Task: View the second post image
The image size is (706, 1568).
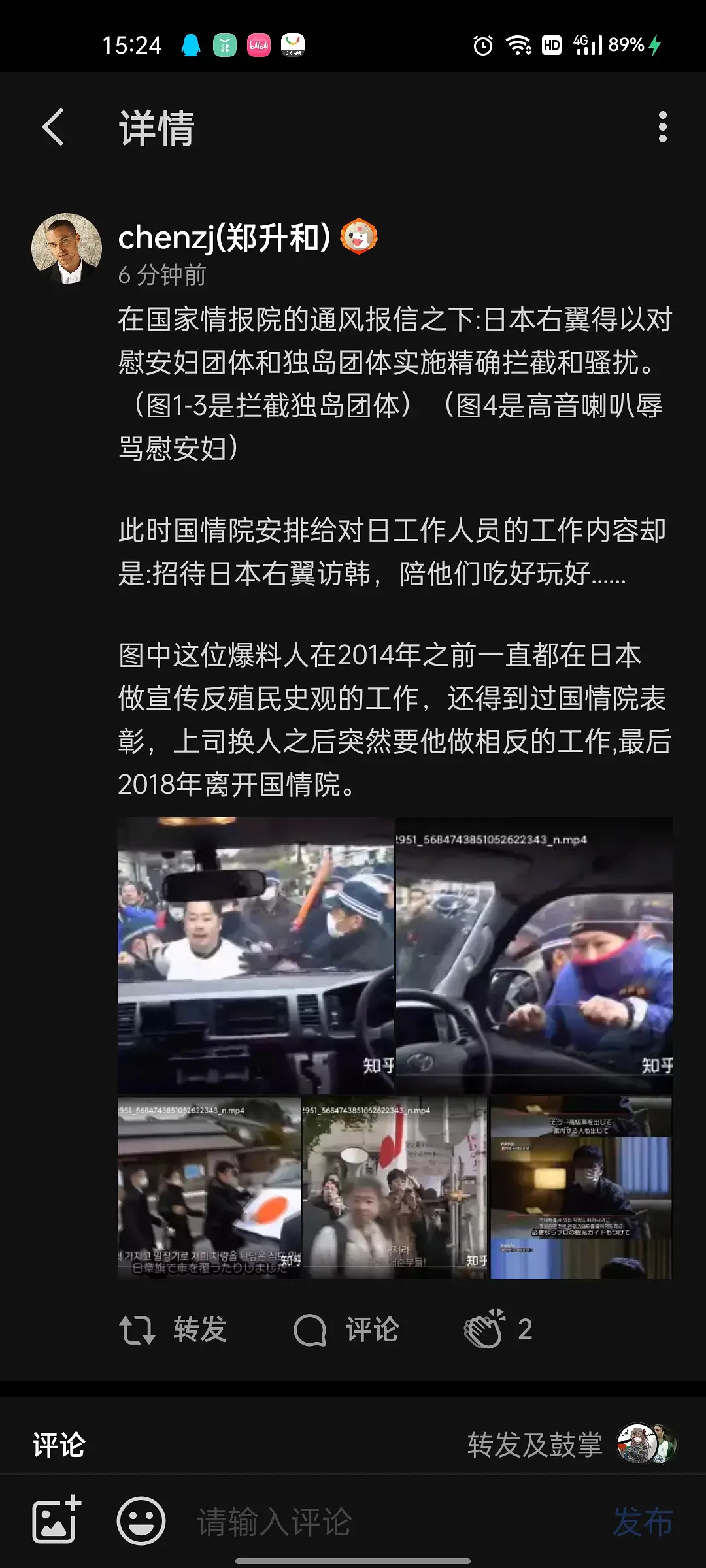Action: [534, 955]
